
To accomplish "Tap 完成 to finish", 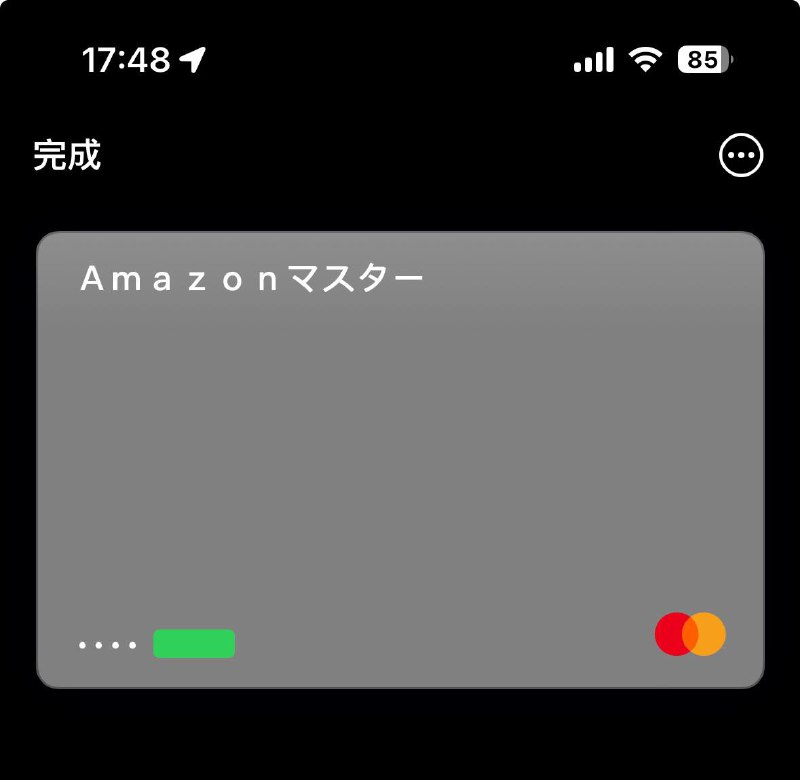I will (67, 156).
